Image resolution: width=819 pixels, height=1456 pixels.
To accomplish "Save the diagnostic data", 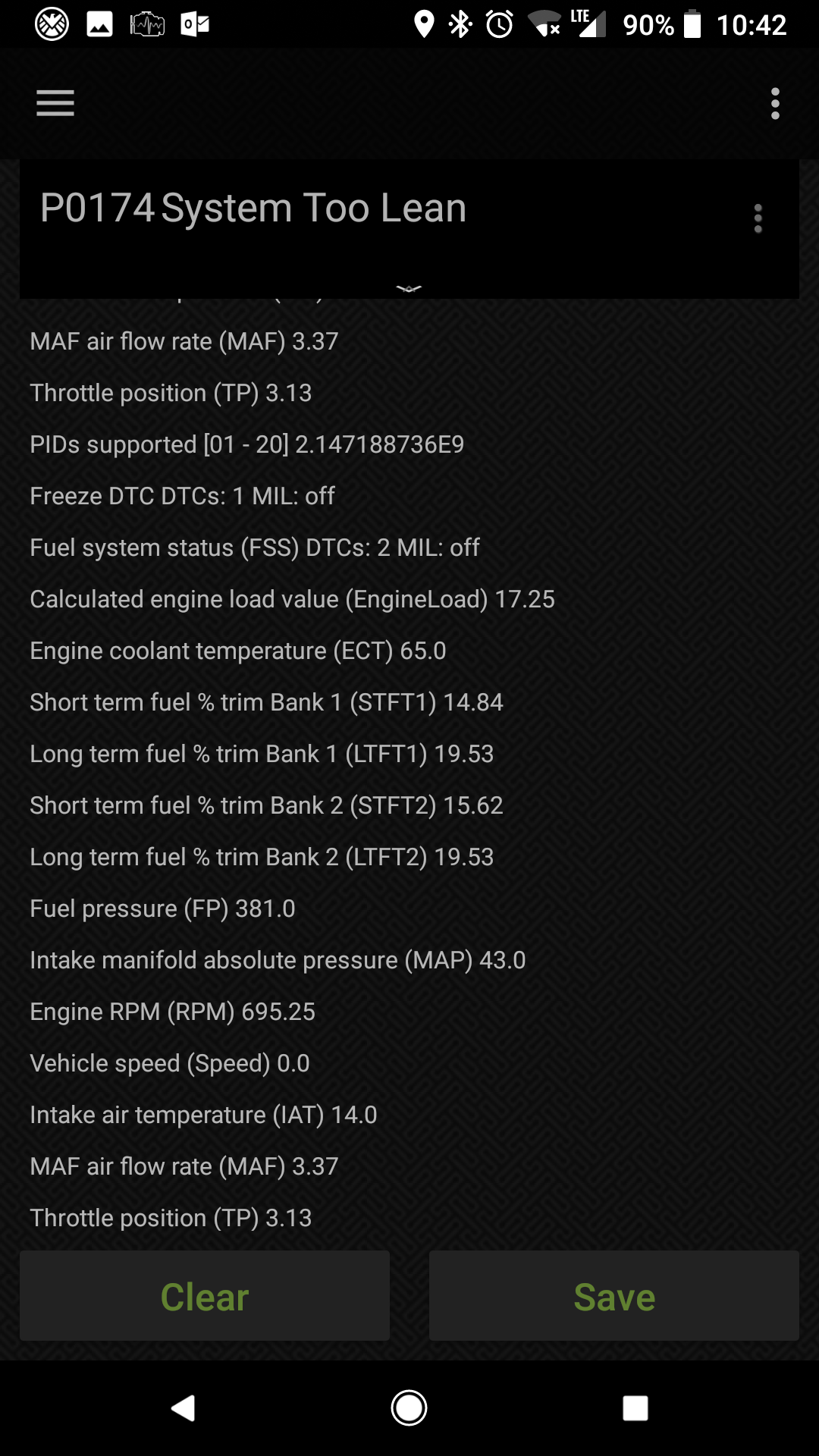I will (614, 1296).
